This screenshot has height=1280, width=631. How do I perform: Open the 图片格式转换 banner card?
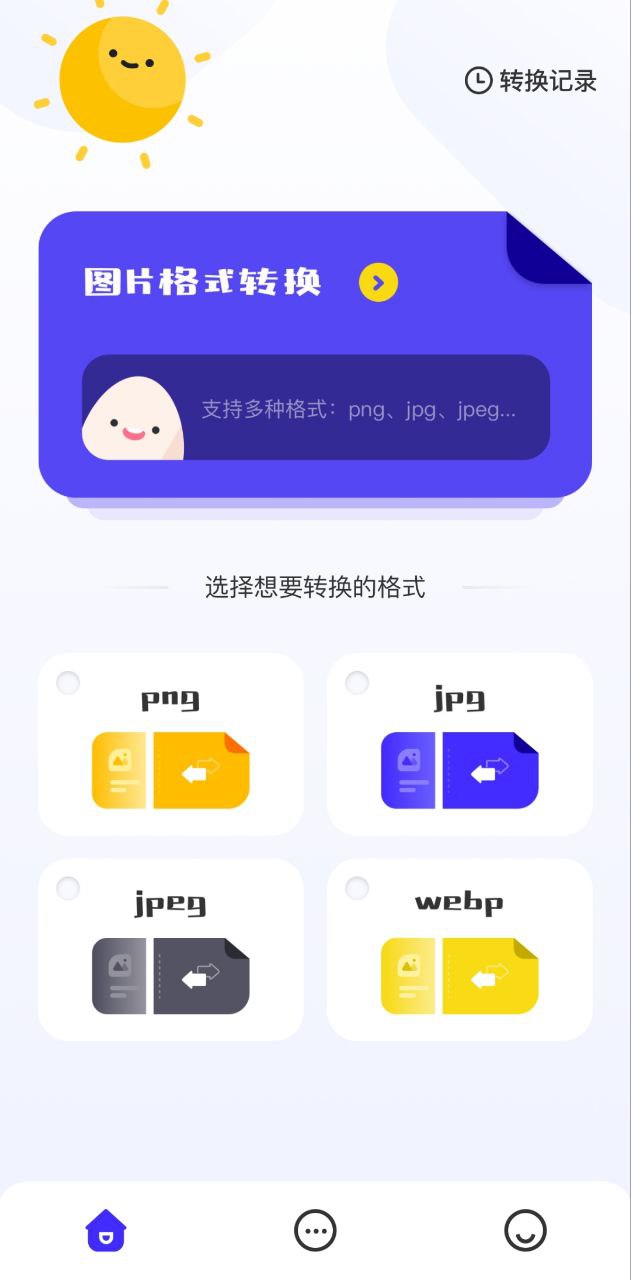point(314,352)
